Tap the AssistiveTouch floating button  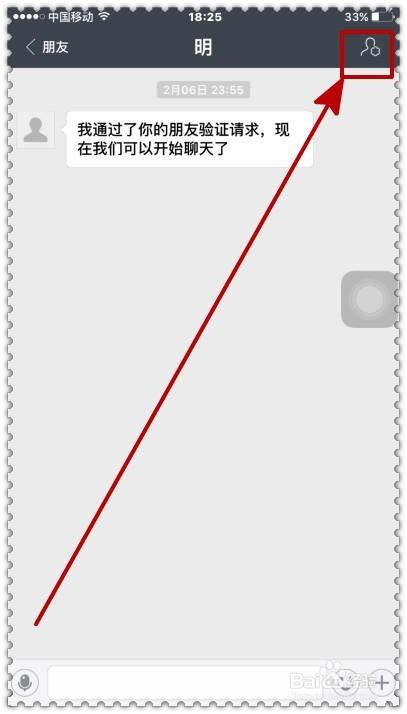pyautogui.click(x=369, y=299)
